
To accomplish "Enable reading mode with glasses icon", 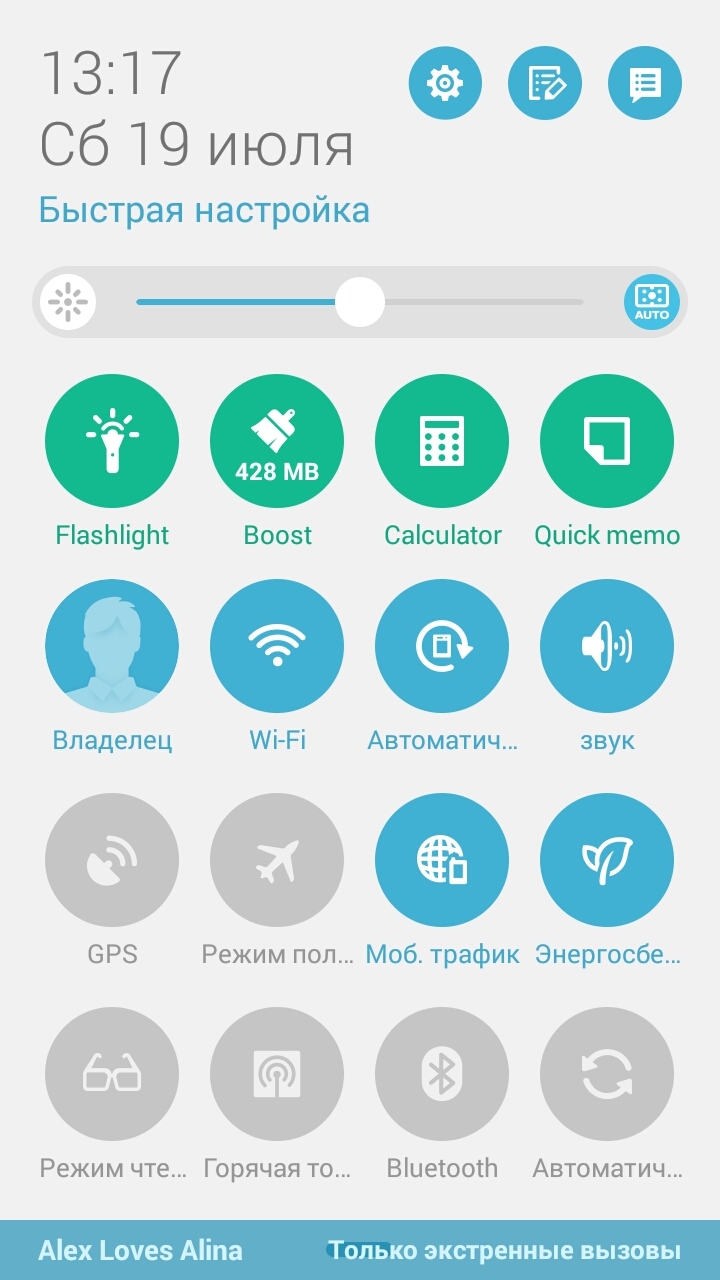I will [112, 1074].
